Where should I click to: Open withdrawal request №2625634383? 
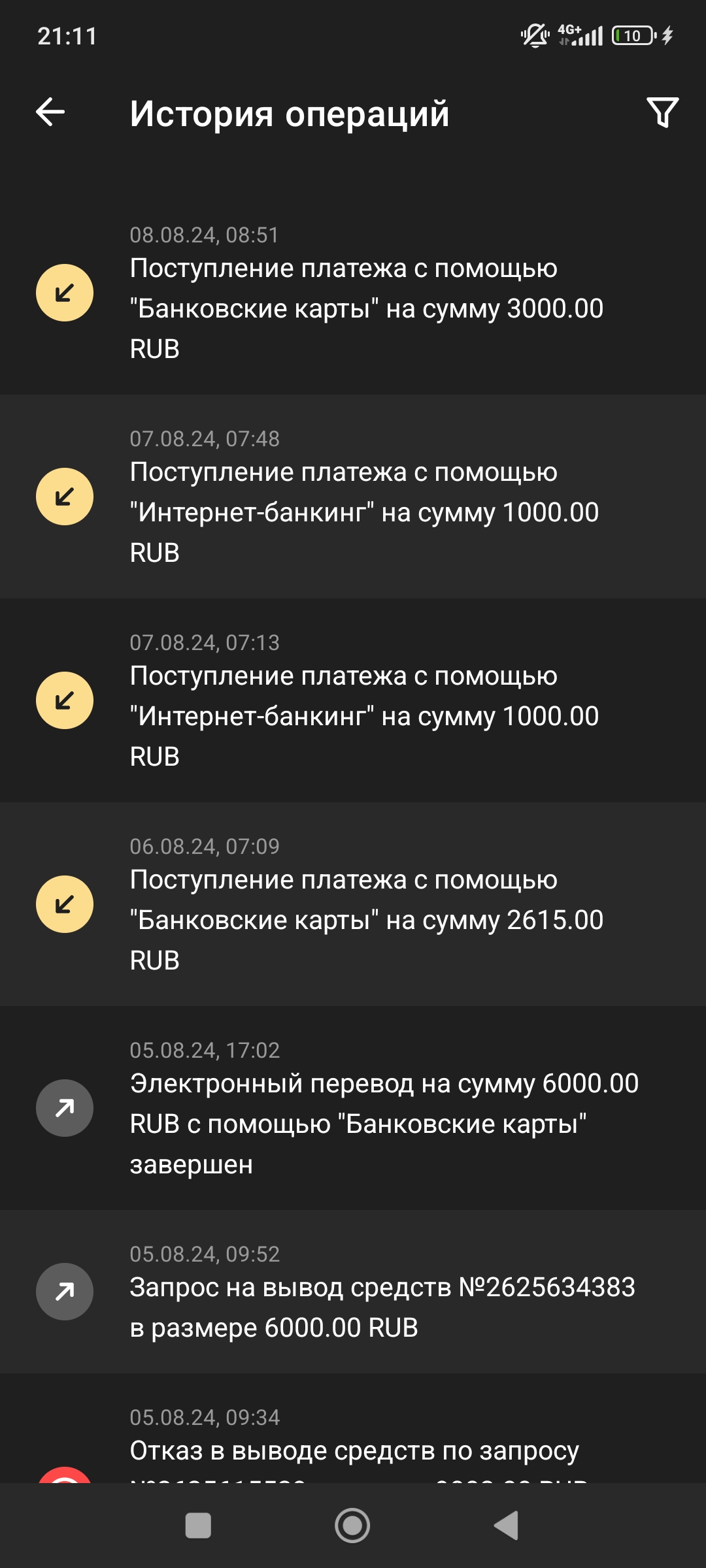[353, 1292]
